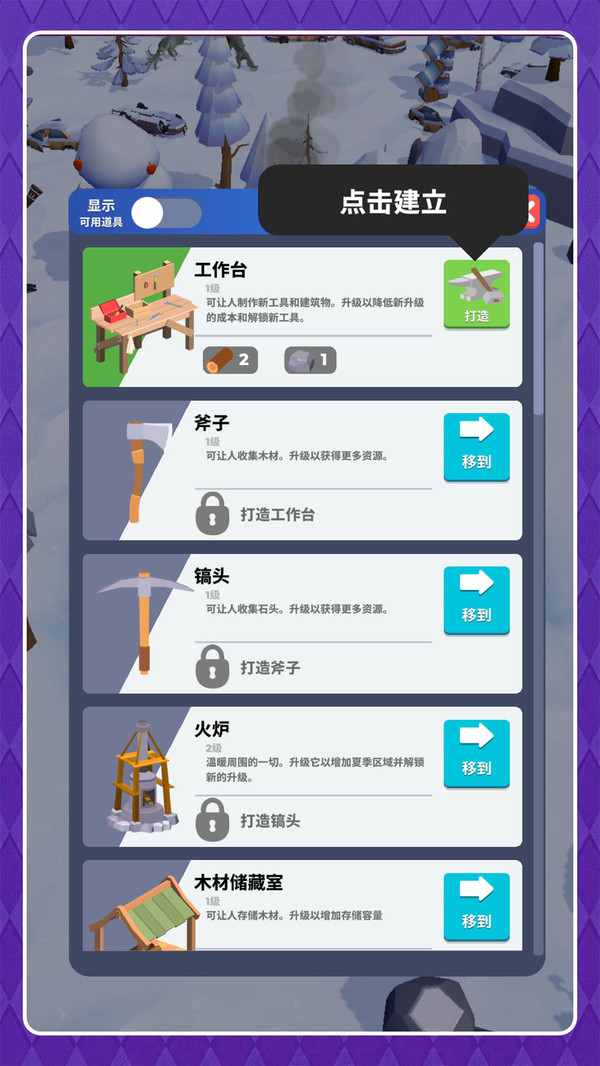Tap 移到 for the 木材储藏室 item
The height and width of the screenshot is (1066, 600).
[476, 906]
